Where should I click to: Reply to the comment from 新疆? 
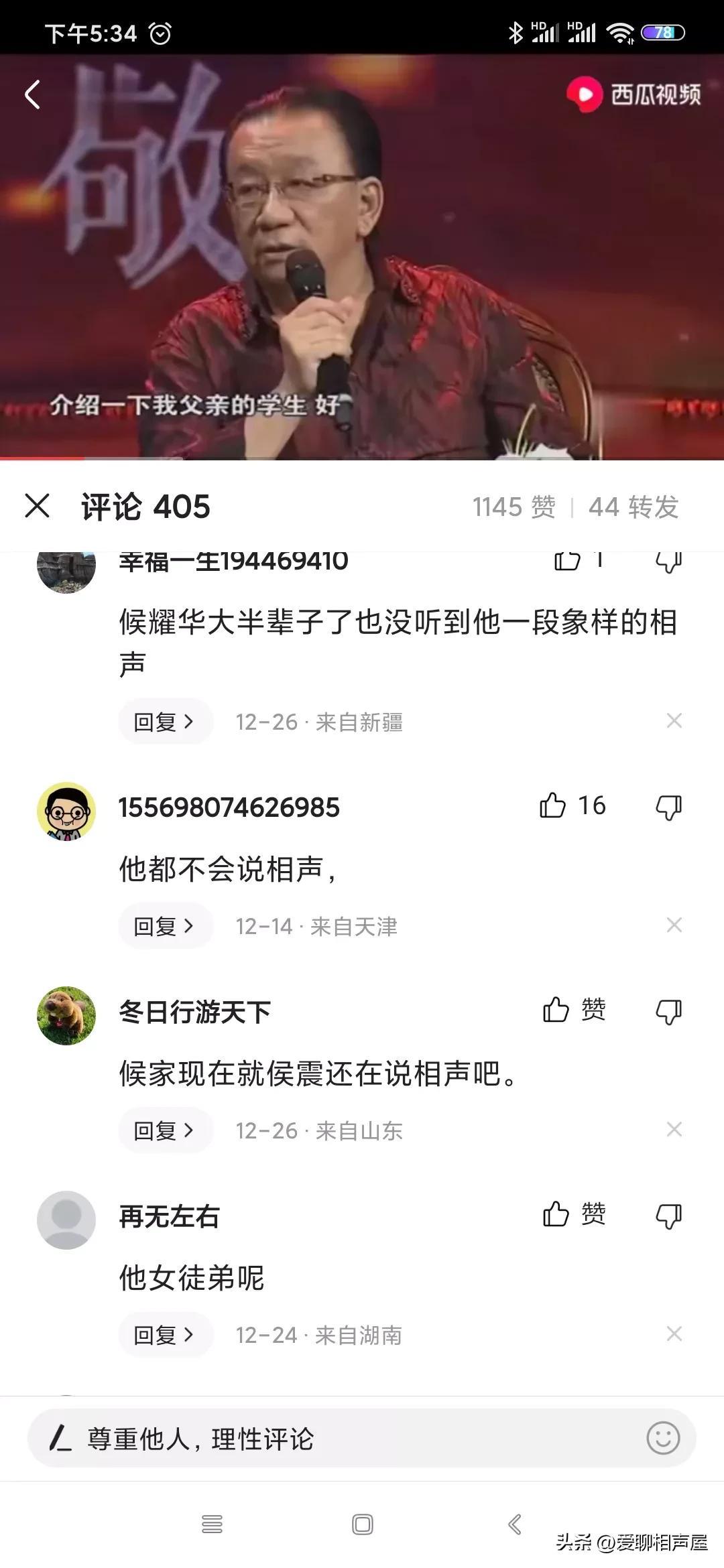pyautogui.click(x=165, y=722)
